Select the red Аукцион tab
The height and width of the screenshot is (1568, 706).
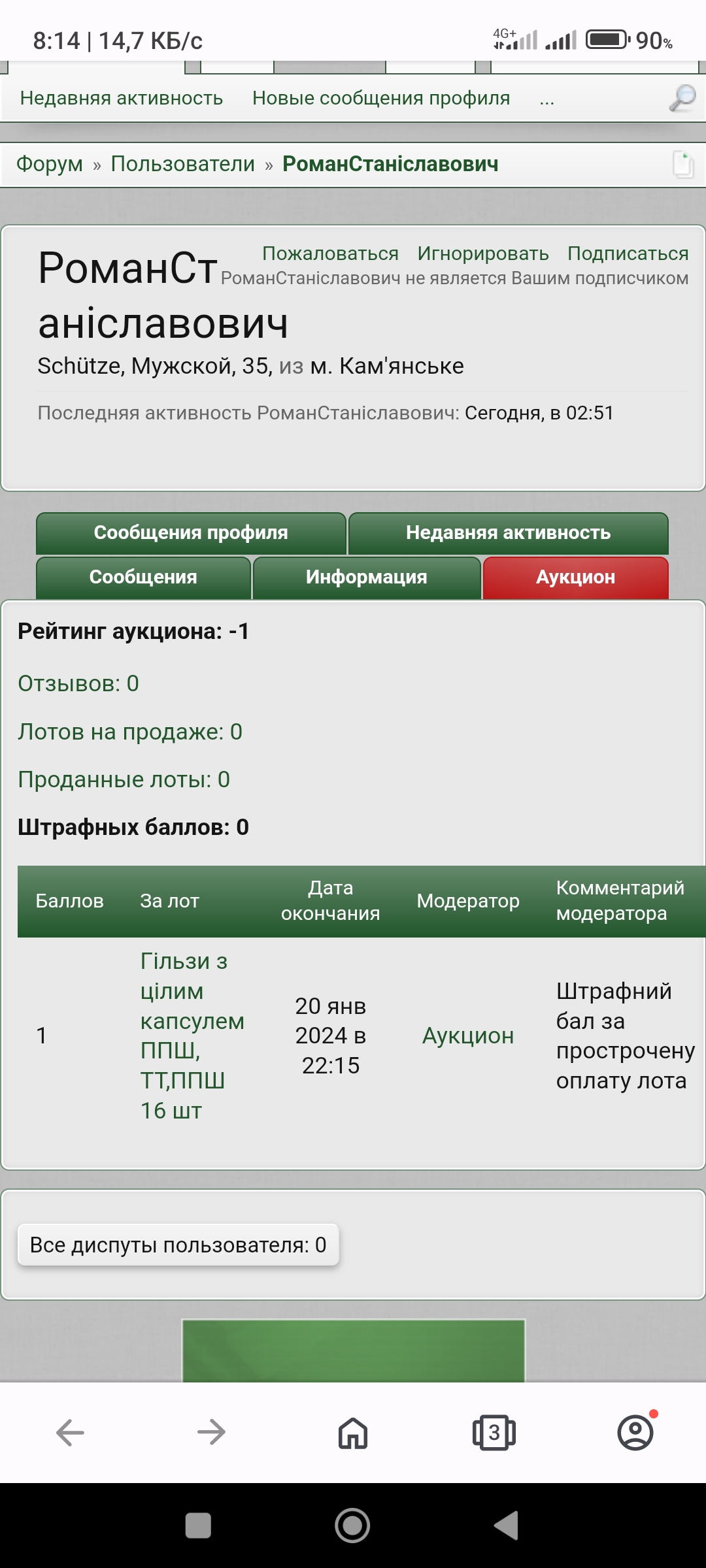point(576,578)
